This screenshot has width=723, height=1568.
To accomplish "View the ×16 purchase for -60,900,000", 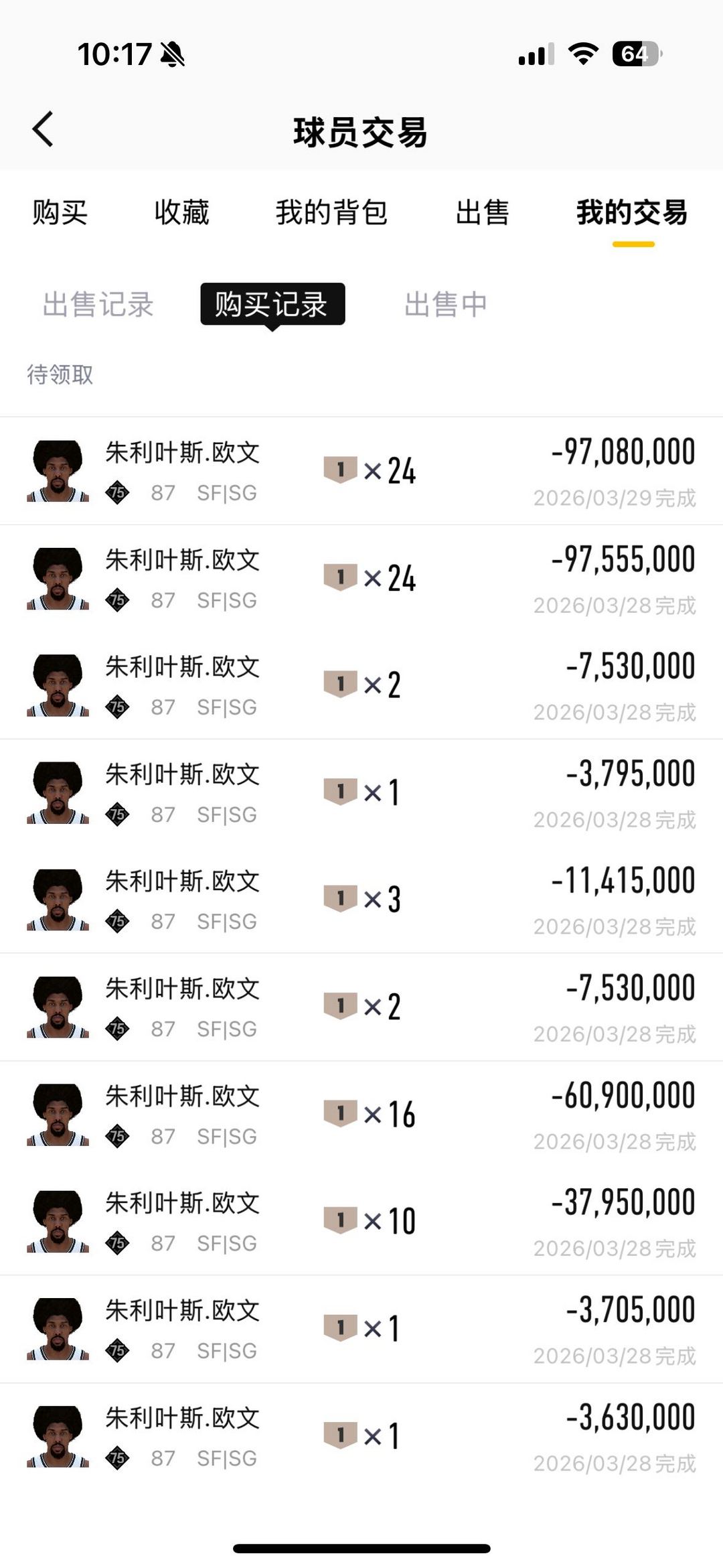I will (361, 1115).
